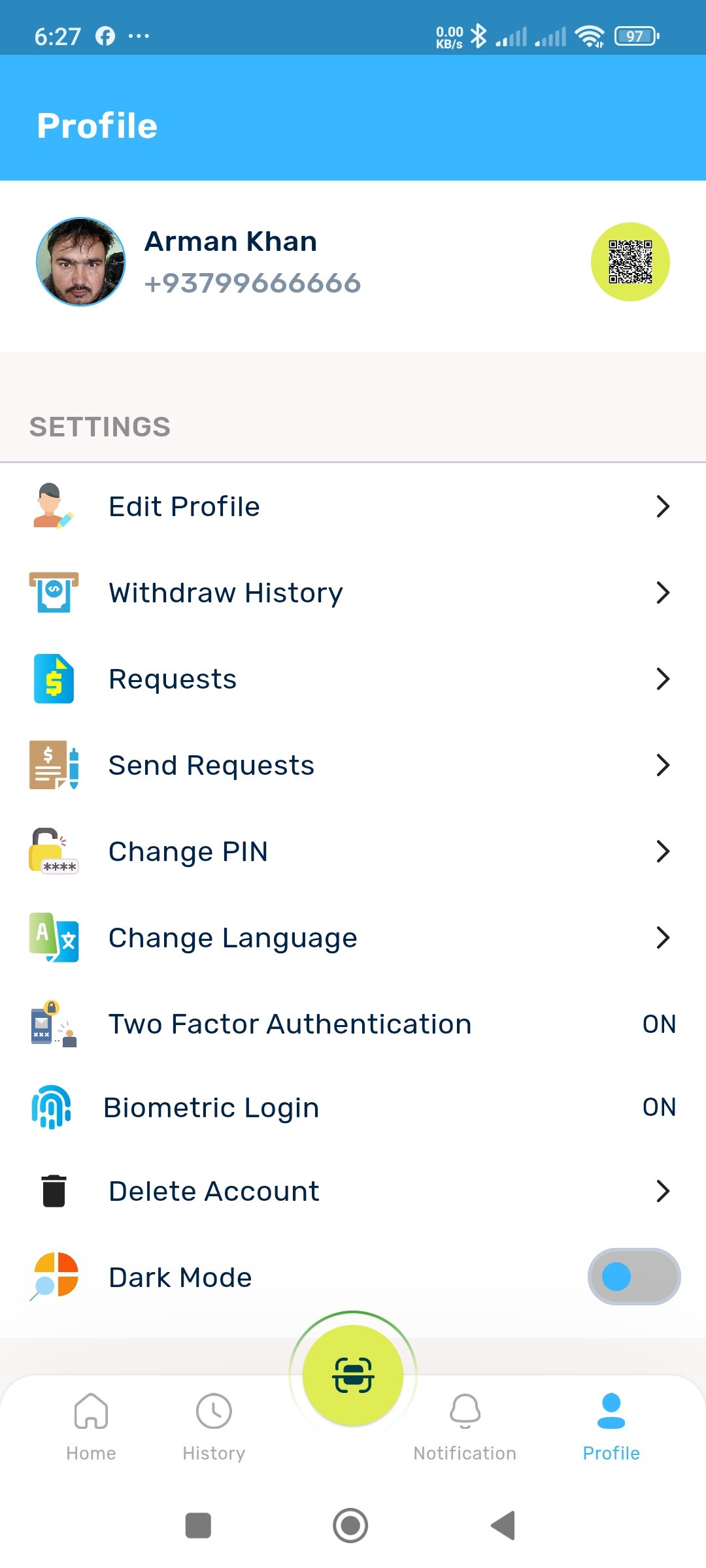Tap Arman Khan's profile photo
This screenshot has width=706, height=1568.
click(81, 262)
